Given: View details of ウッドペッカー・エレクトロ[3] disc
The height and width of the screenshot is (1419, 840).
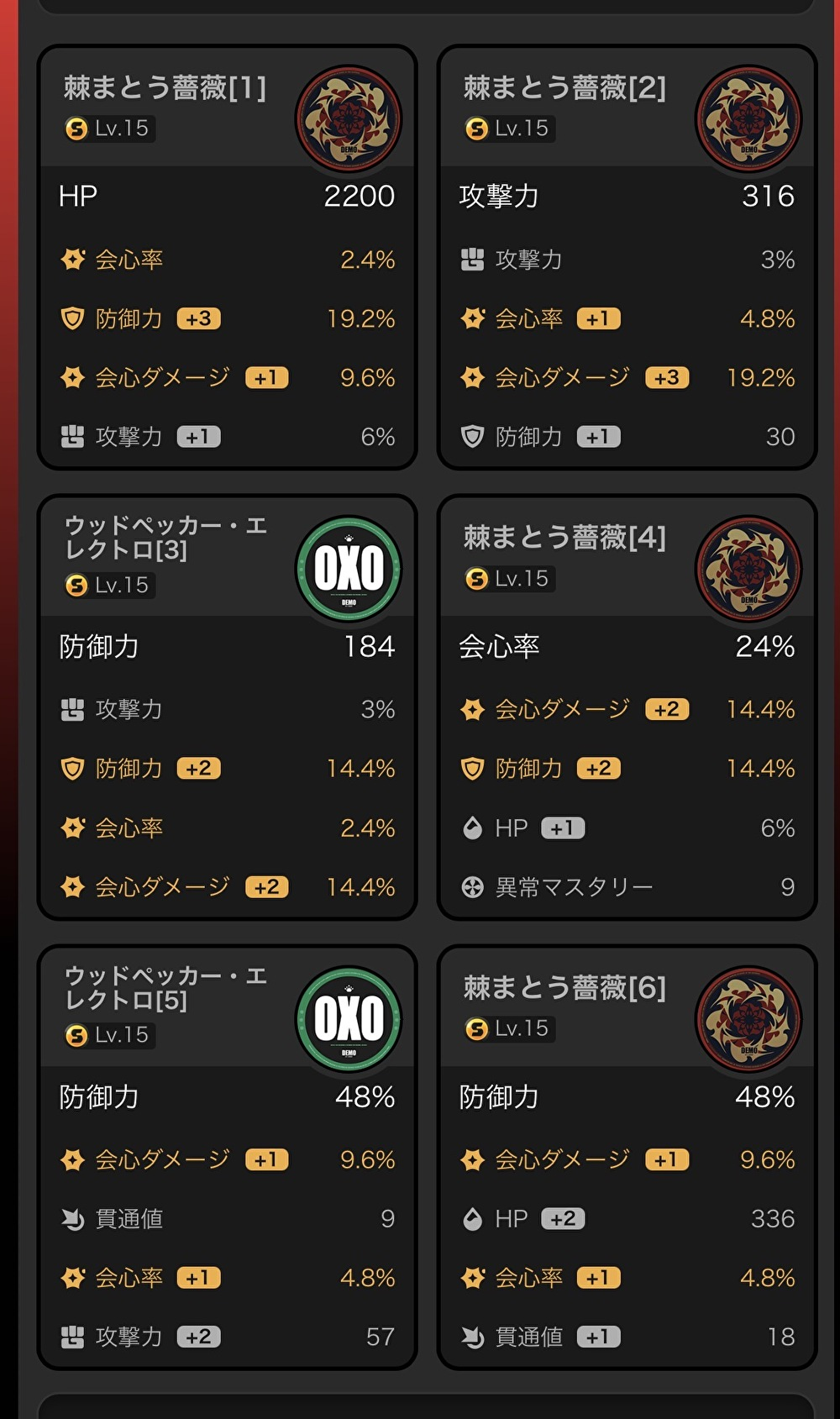Looking at the screenshot, I should pos(227,707).
